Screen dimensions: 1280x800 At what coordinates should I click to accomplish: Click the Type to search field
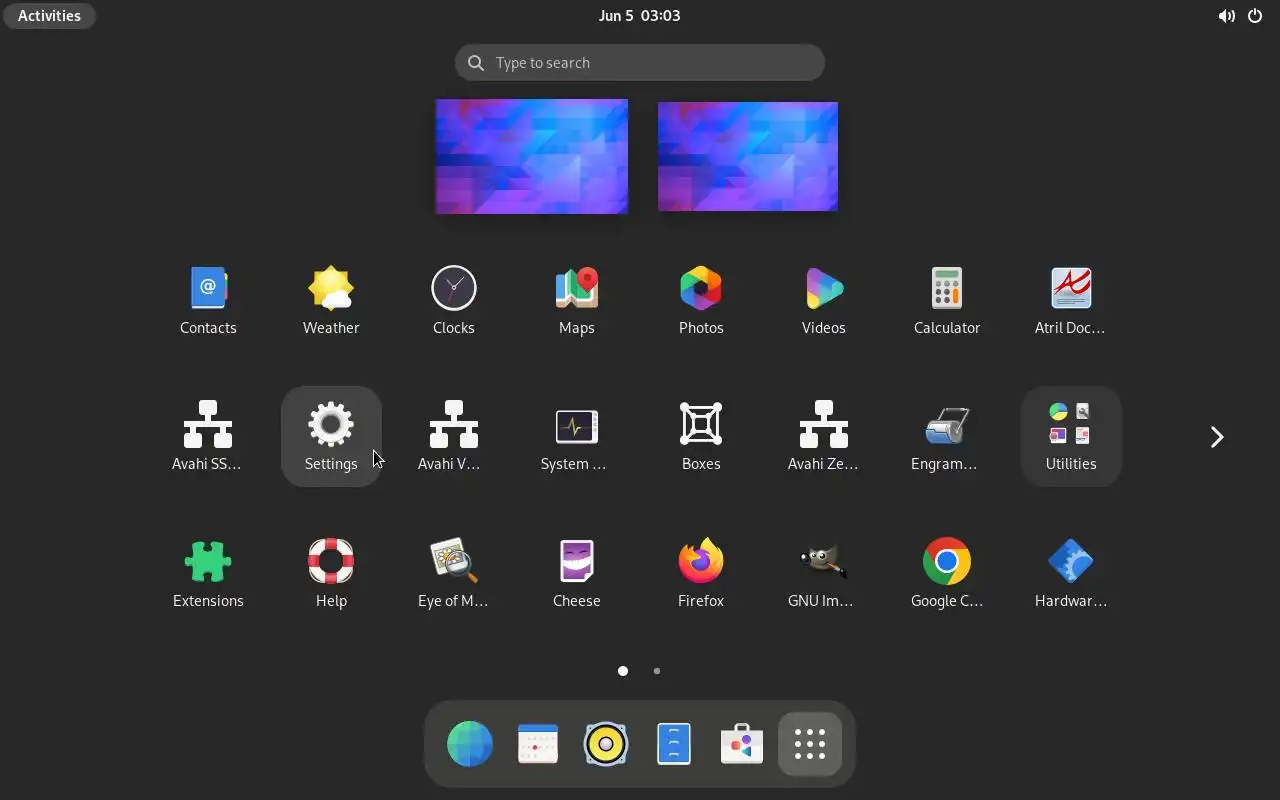(x=640, y=63)
